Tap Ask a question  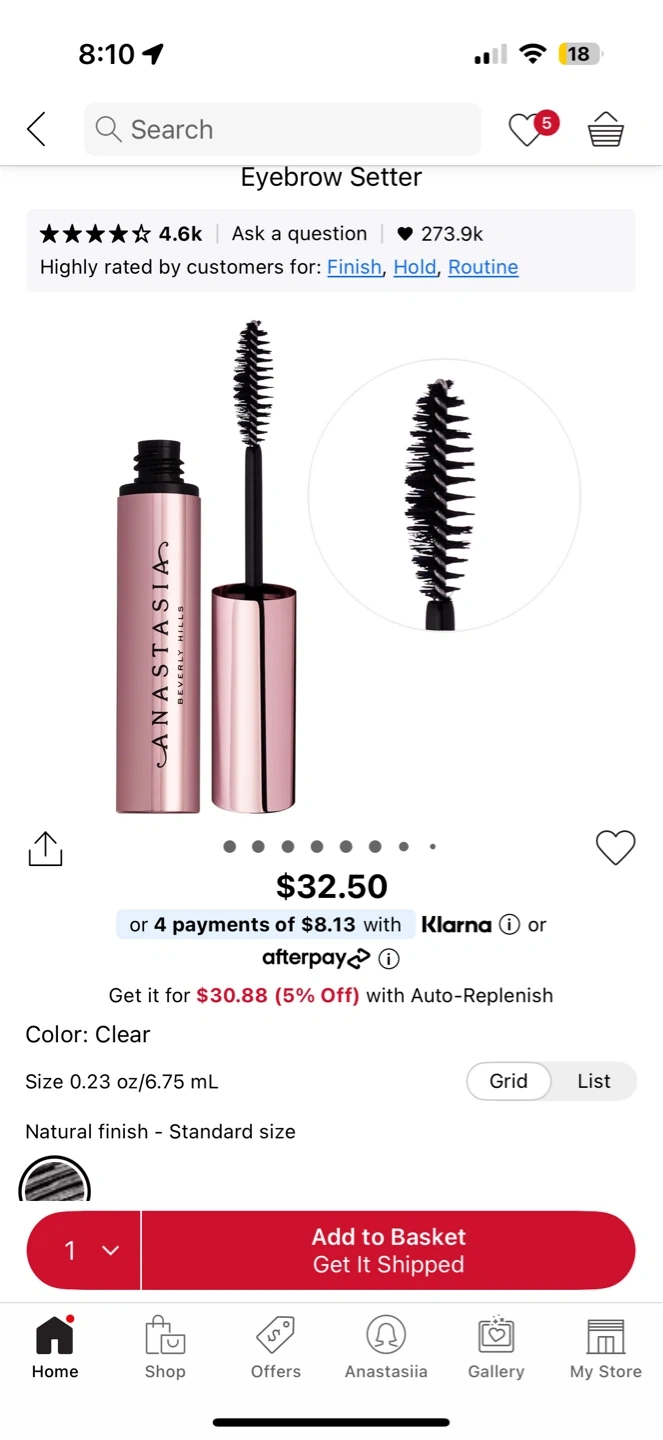coord(299,233)
